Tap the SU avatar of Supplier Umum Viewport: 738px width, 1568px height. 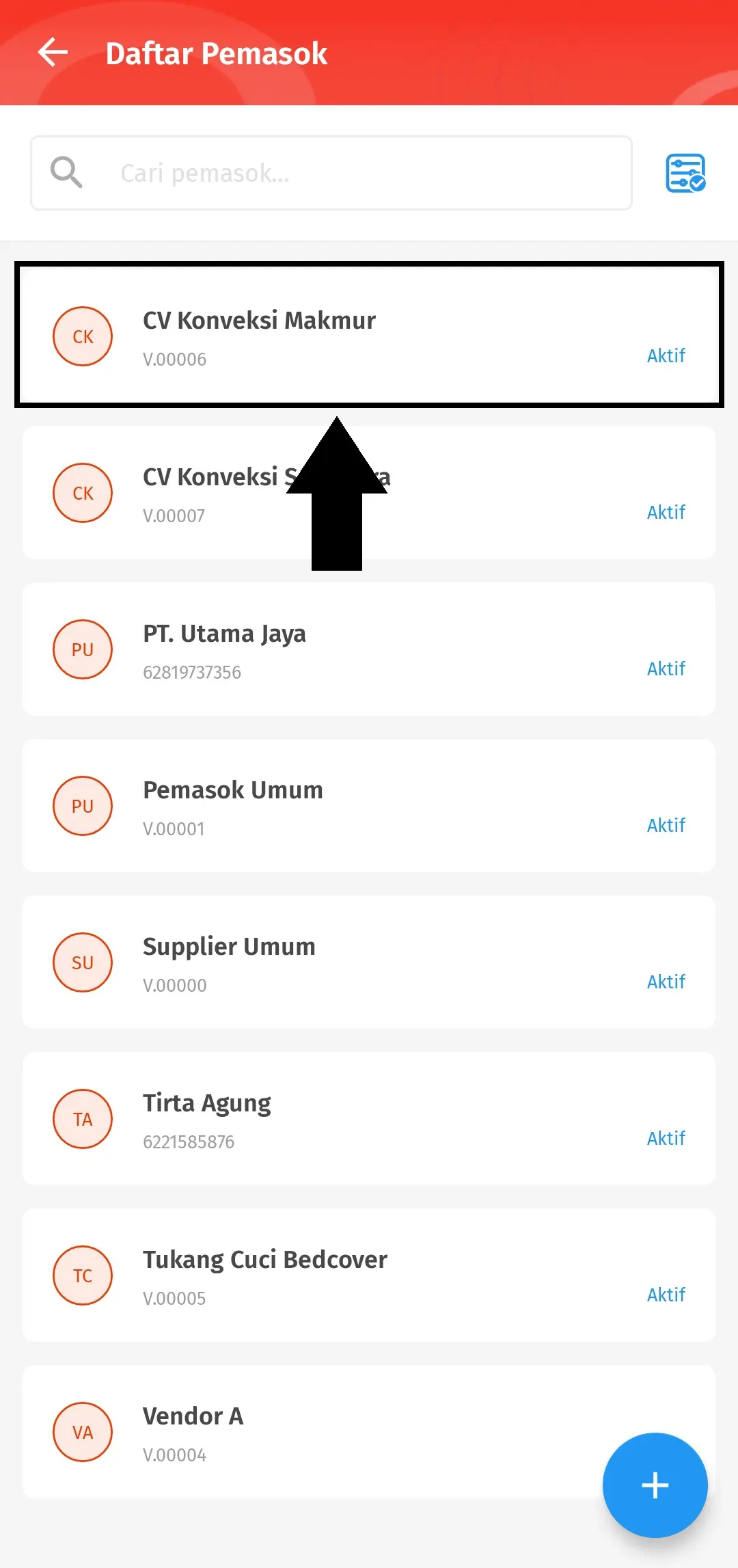click(x=82, y=962)
